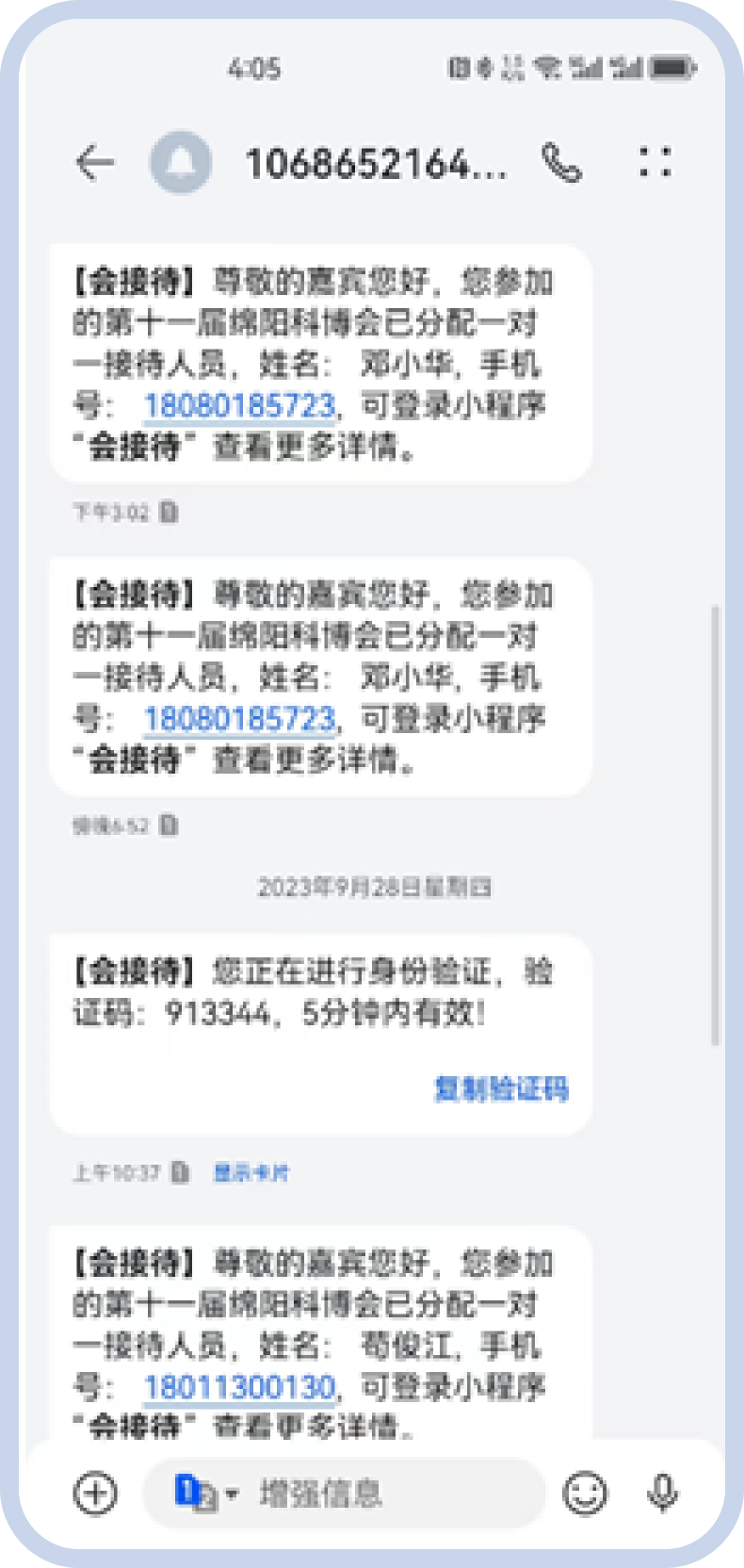Image resolution: width=744 pixels, height=1568 pixels.
Task: Open the four-dot more options menu
Action: [655, 162]
